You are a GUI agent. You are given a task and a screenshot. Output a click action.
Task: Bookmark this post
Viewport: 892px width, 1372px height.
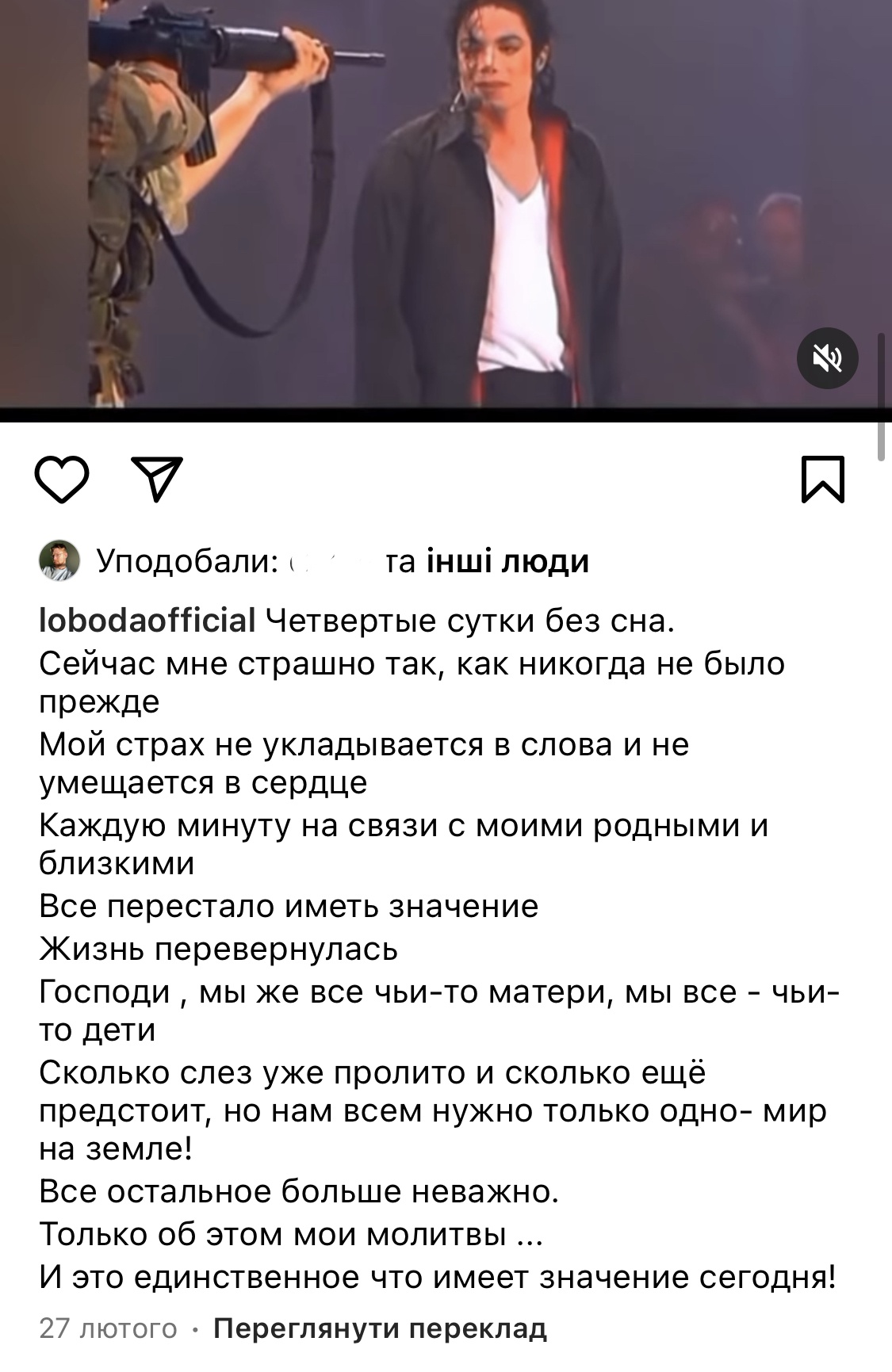click(822, 480)
